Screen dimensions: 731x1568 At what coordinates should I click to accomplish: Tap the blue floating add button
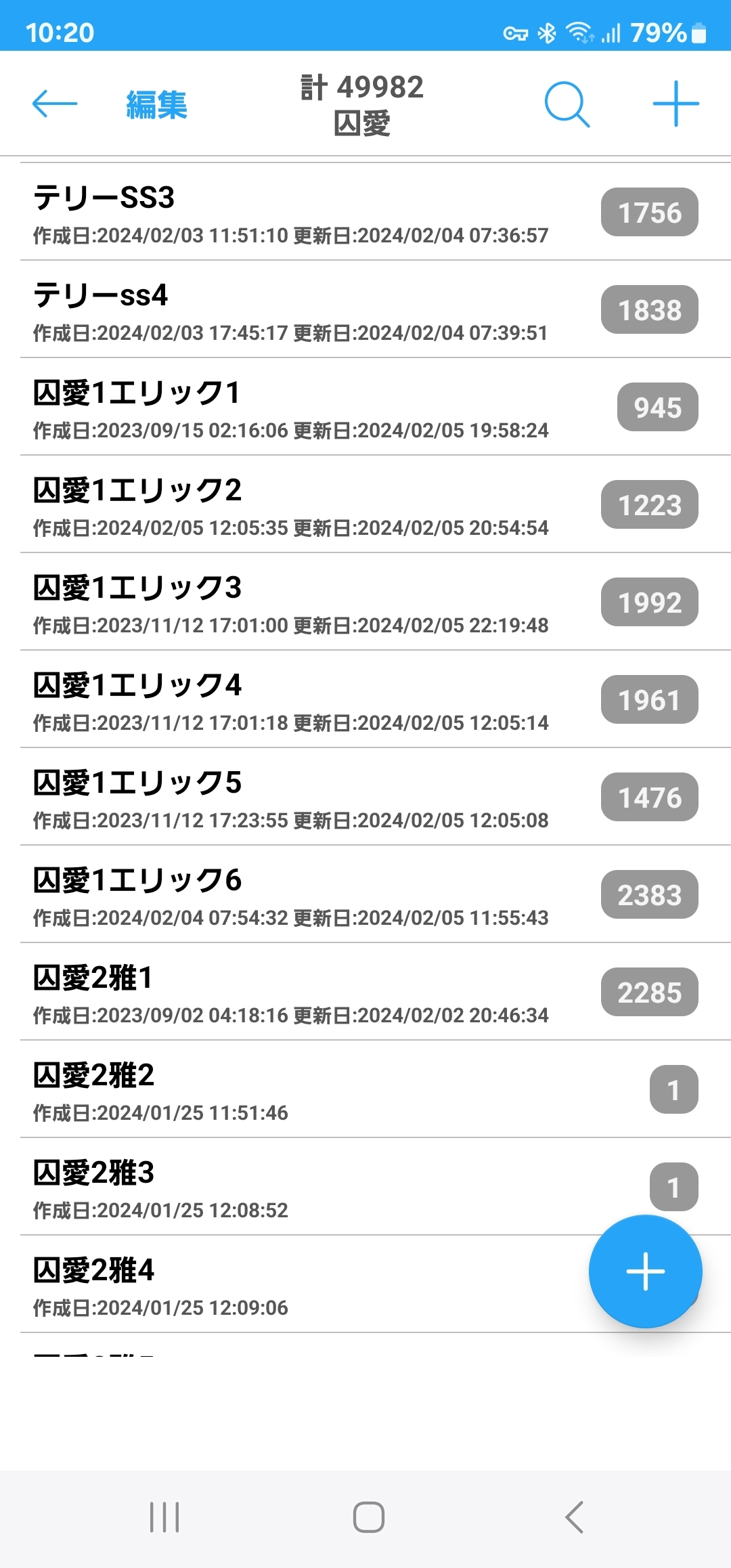pyautogui.click(x=645, y=1271)
